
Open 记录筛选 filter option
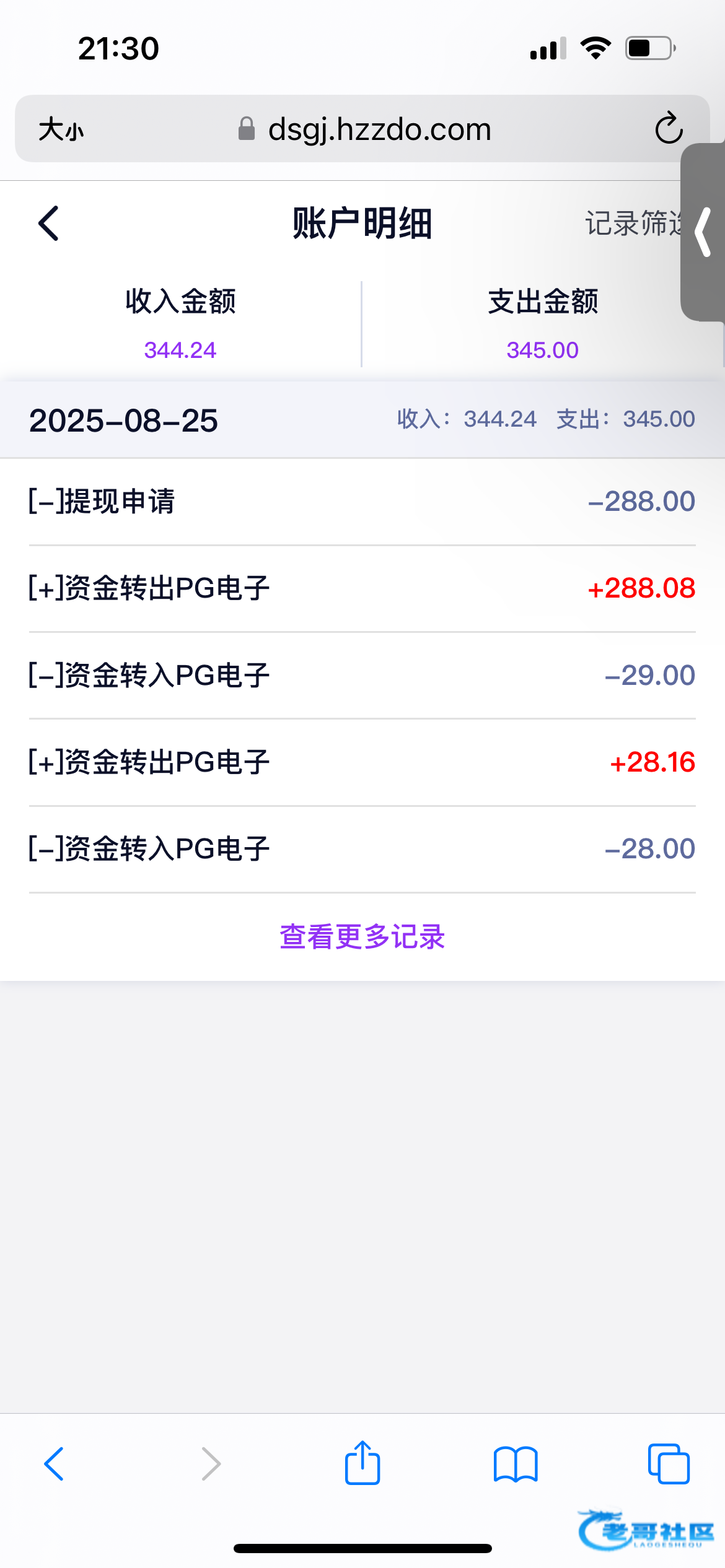coord(632,224)
